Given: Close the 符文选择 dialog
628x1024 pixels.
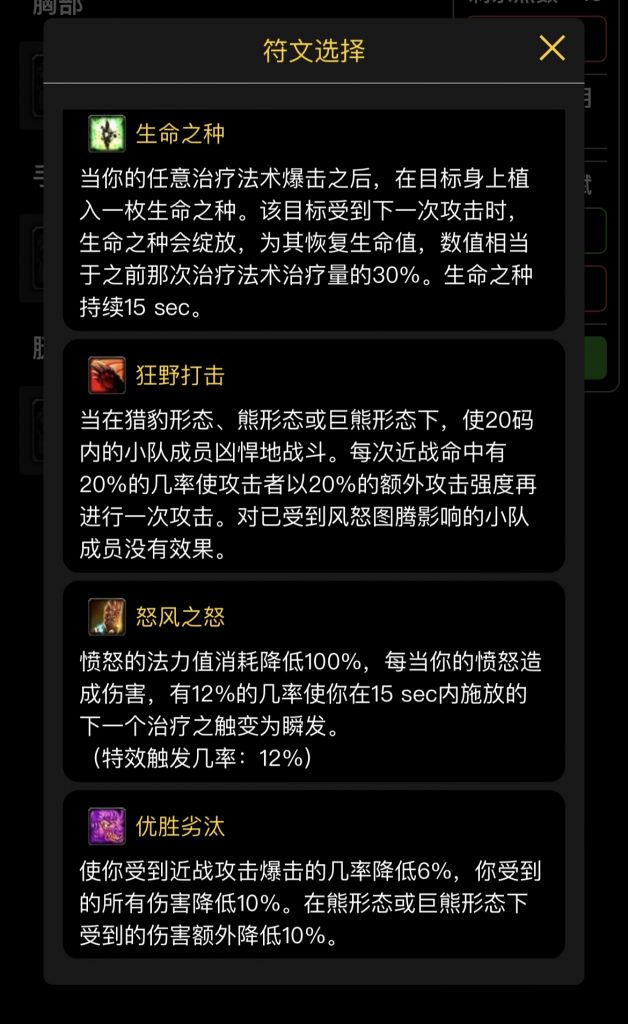Looking at the screenshot, I should [552, 48].
